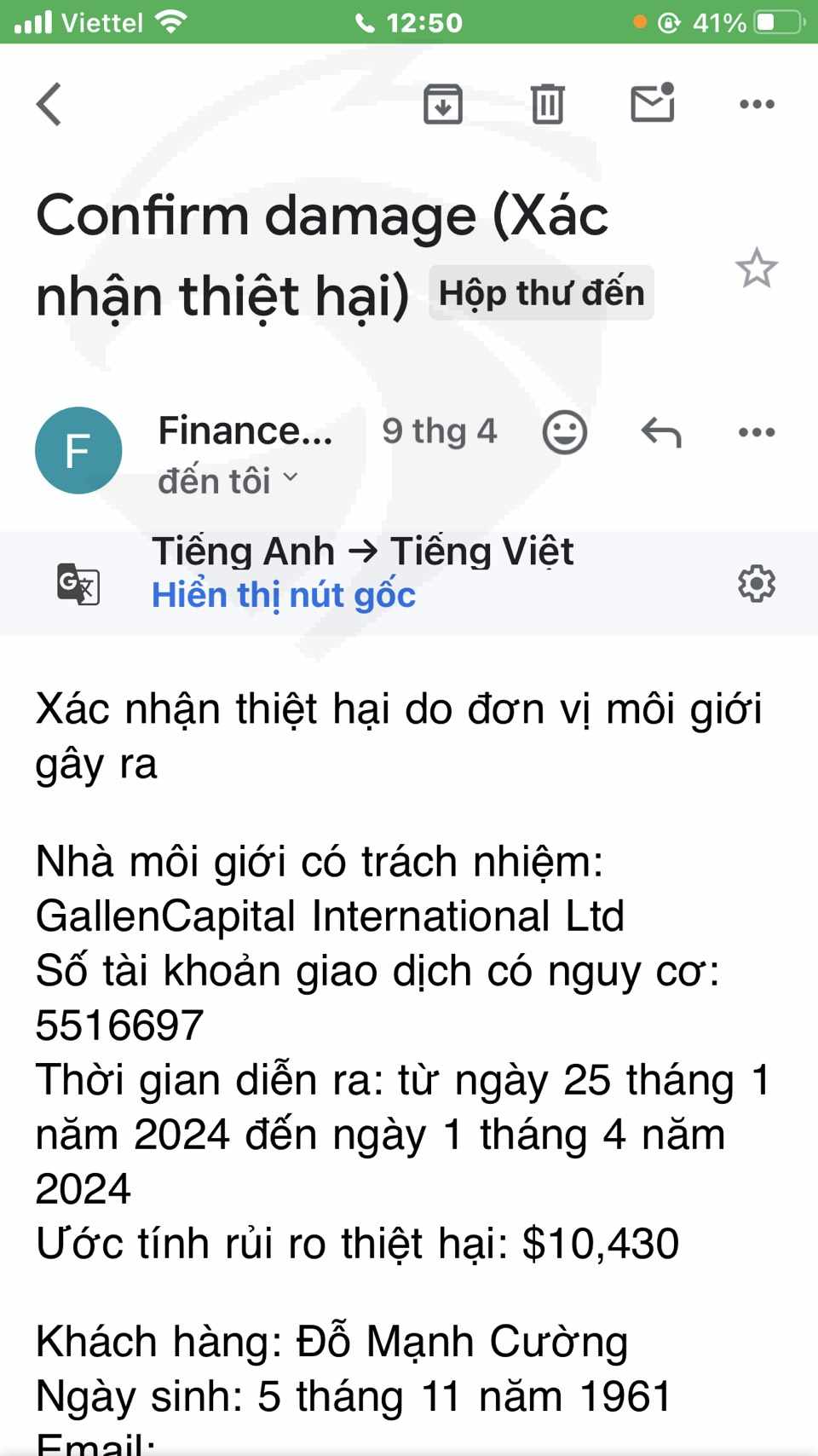Viewport: 818px width, 1456px height.
Task: Open the top overflow menu
Action: click(x=757, y=104)
